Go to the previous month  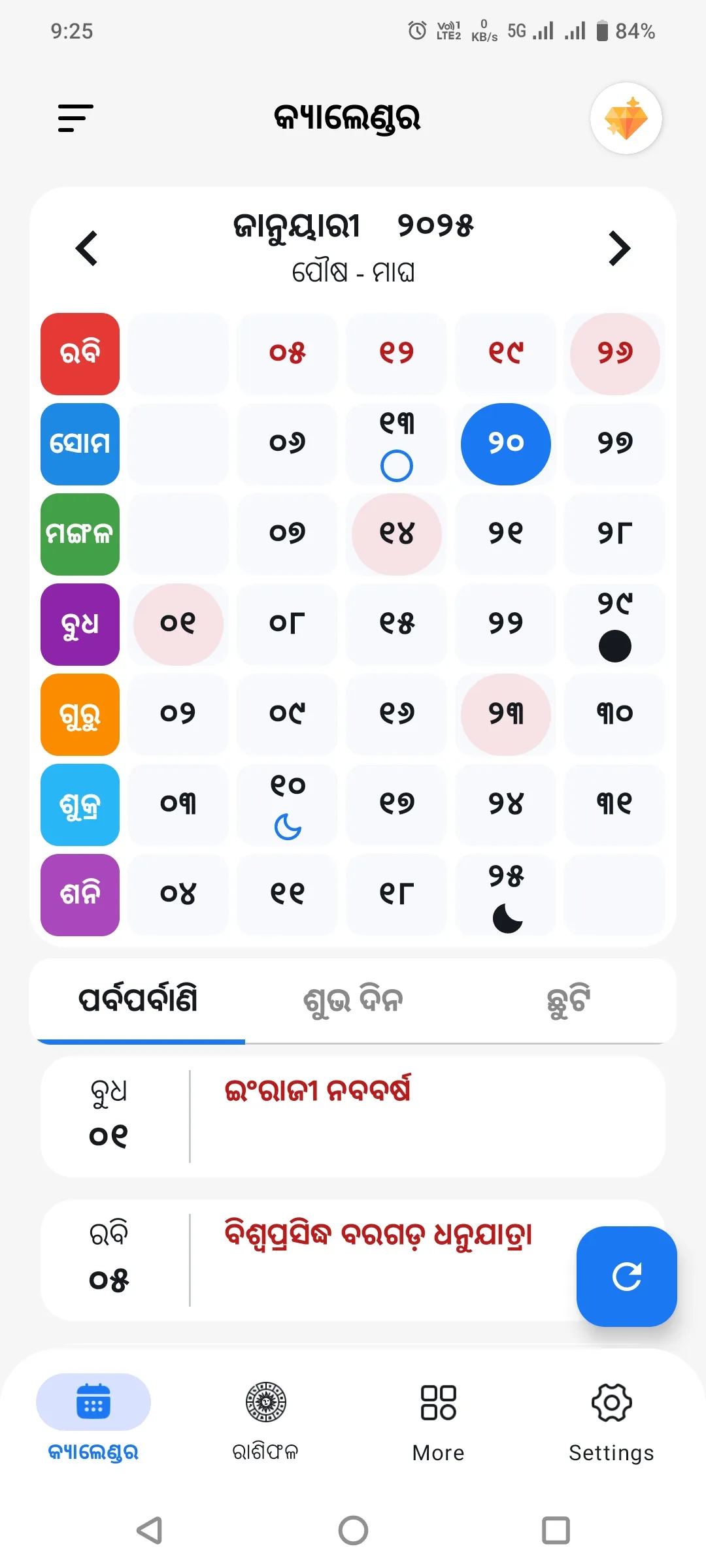[x=87, y=248]
